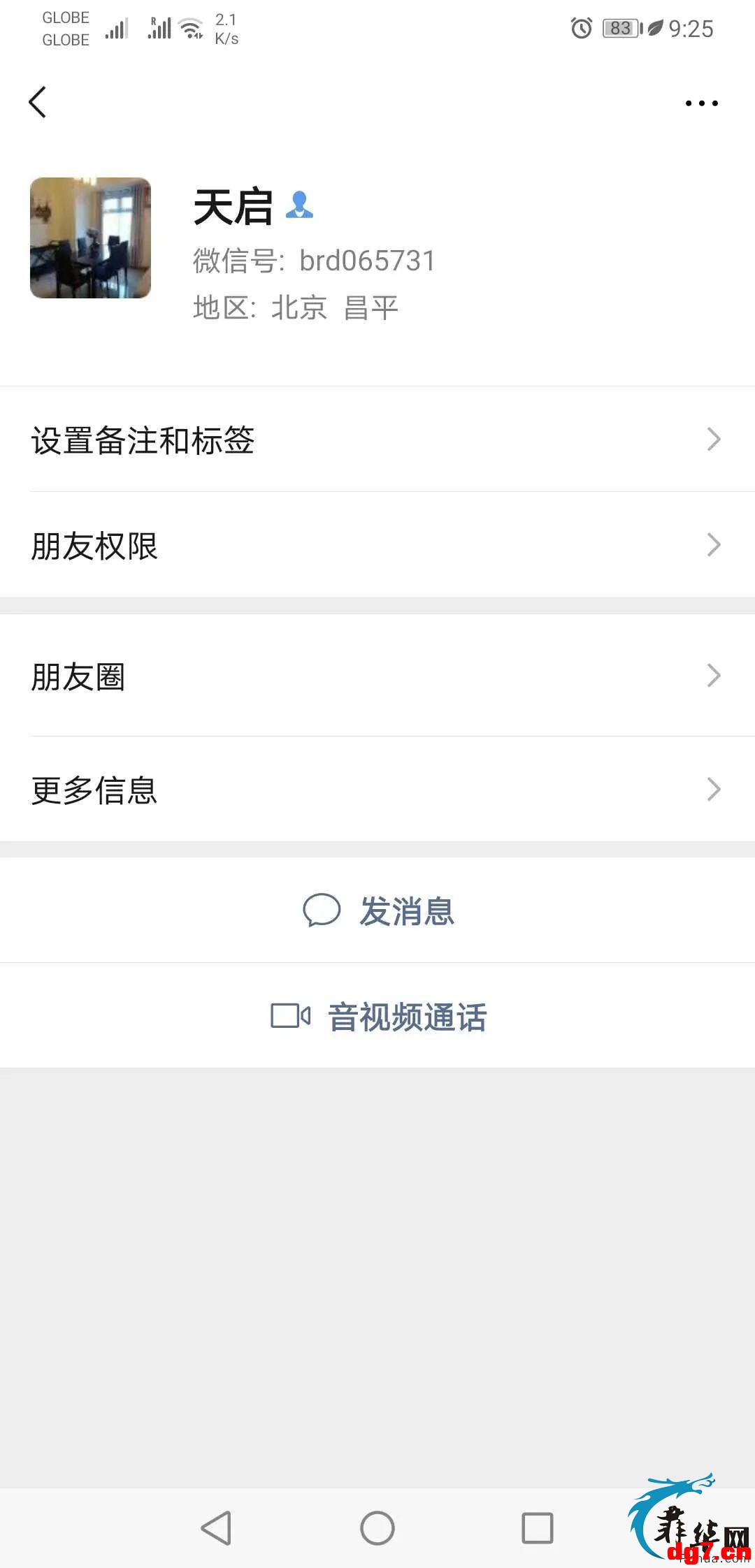755x1568 pixels.
Task: Open recent apps from navigation bar
Action: pyautogui.click(x=538, y=1528)
